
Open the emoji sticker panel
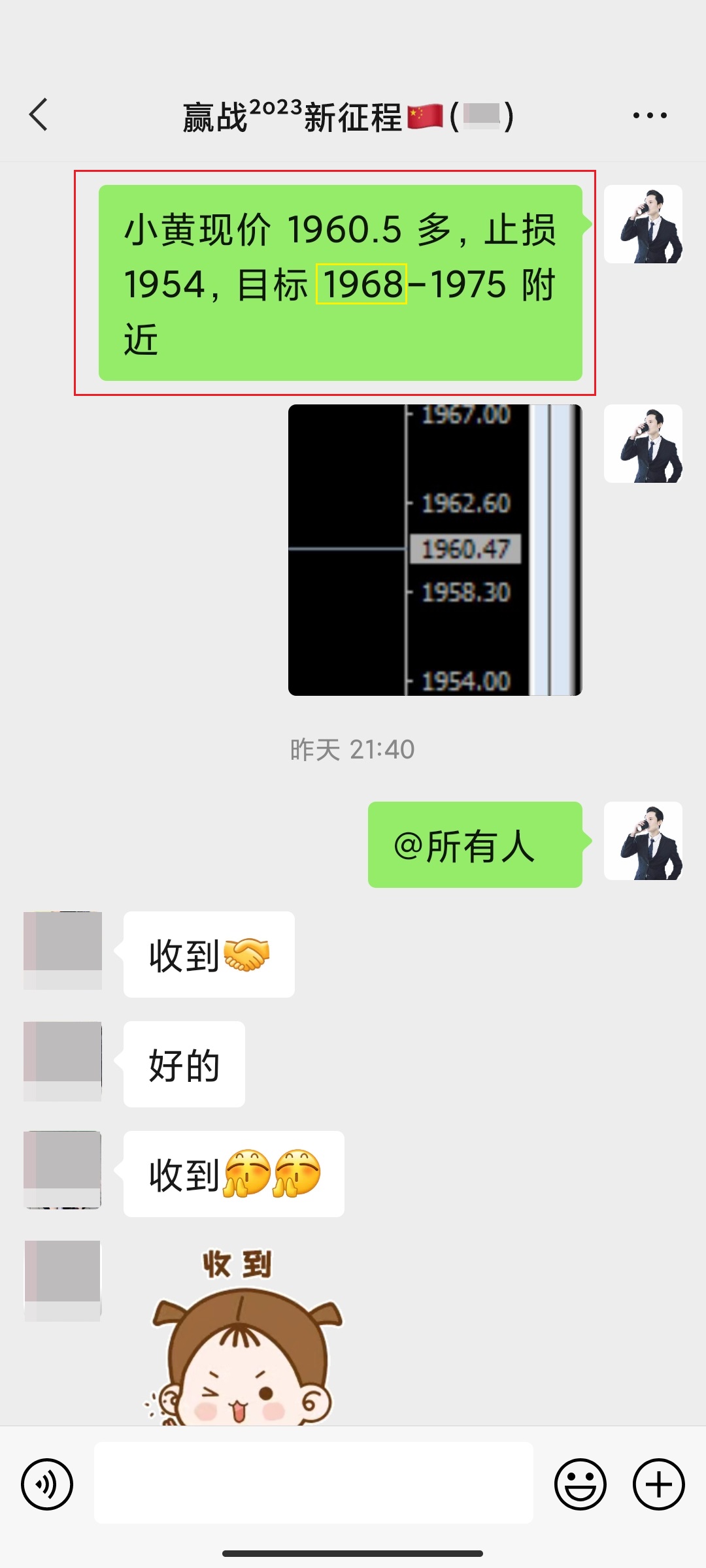tap(580, 1484)
